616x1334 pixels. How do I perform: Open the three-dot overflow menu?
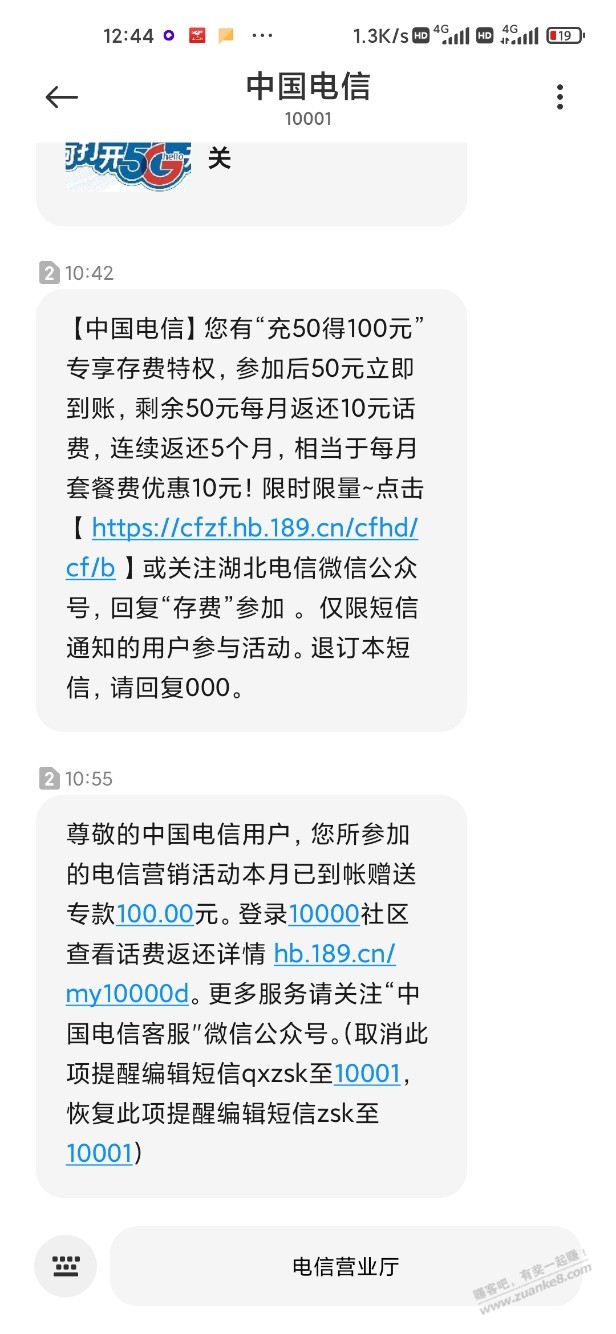[559, 97]
